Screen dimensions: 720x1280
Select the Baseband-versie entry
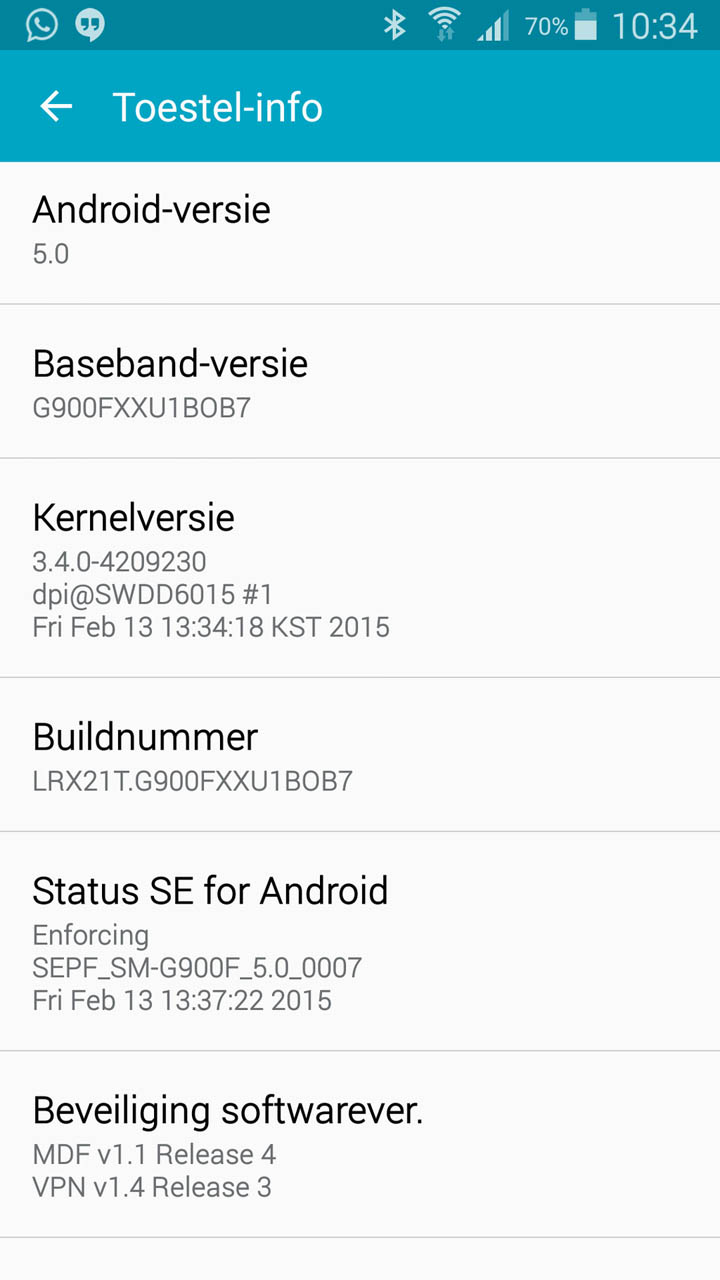pos(360,381)
